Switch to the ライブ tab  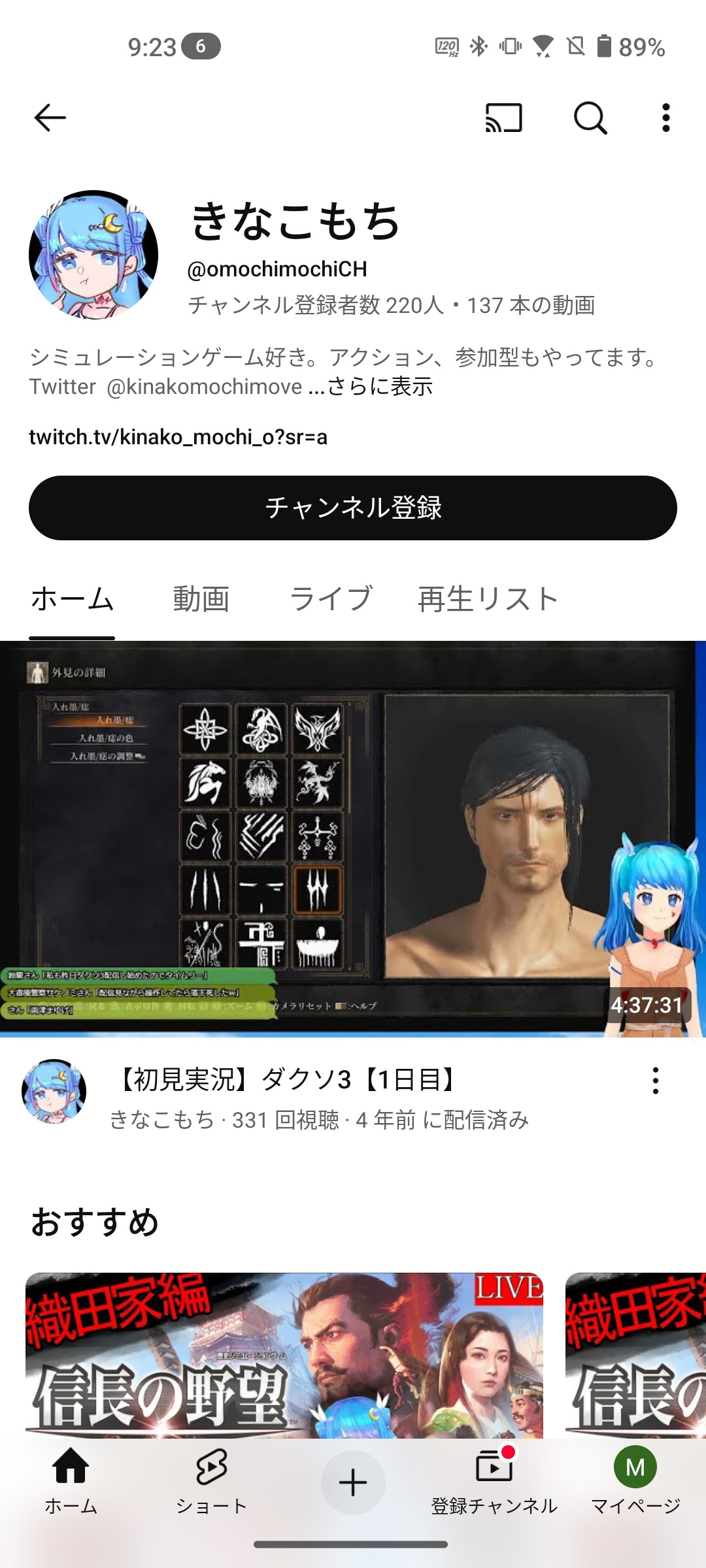tap(331, 598)
